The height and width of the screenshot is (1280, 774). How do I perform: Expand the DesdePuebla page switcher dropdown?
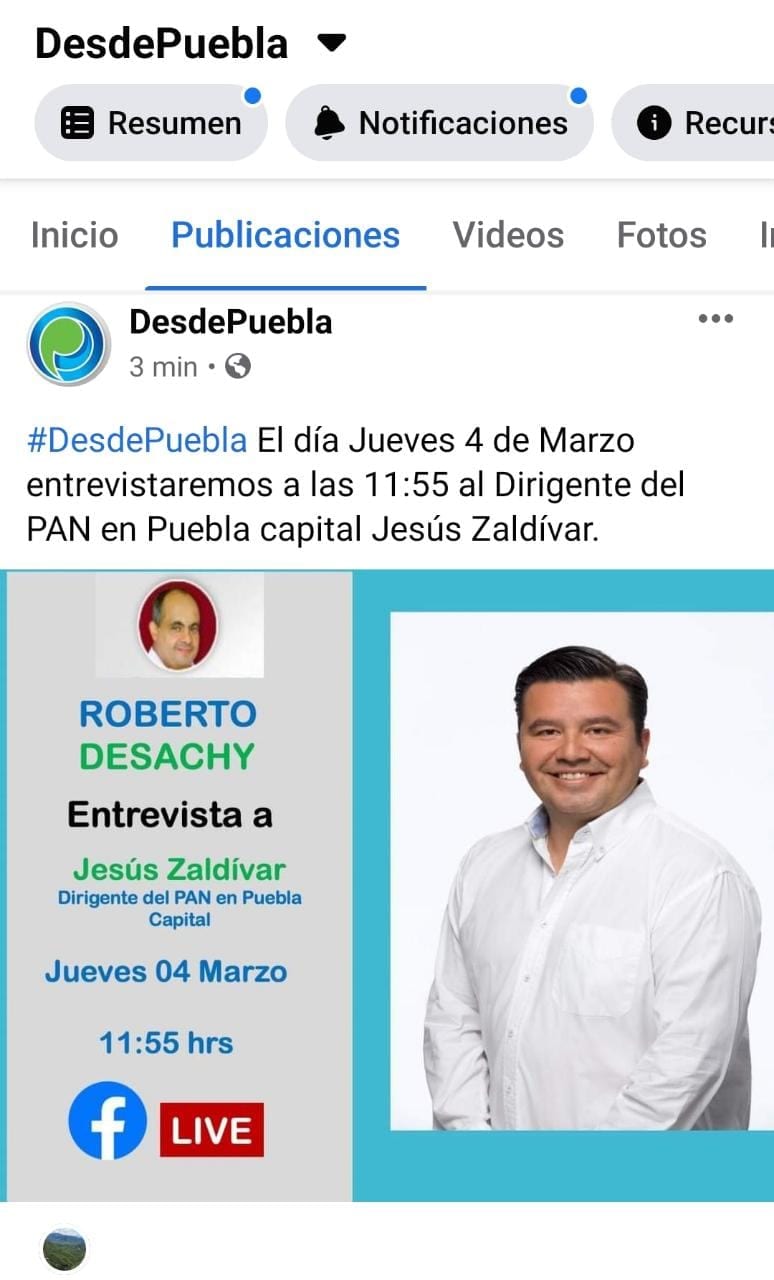click(331, 43)
